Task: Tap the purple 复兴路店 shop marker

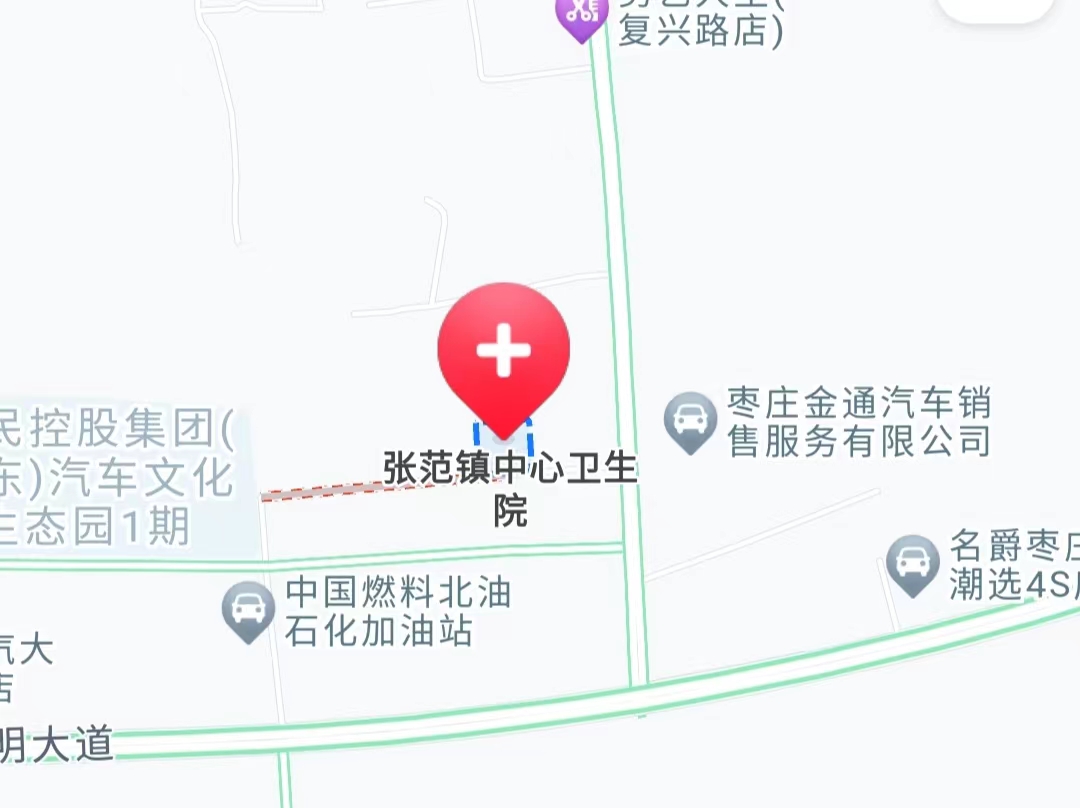Action: pyautogui.click(x=581, y=14)
